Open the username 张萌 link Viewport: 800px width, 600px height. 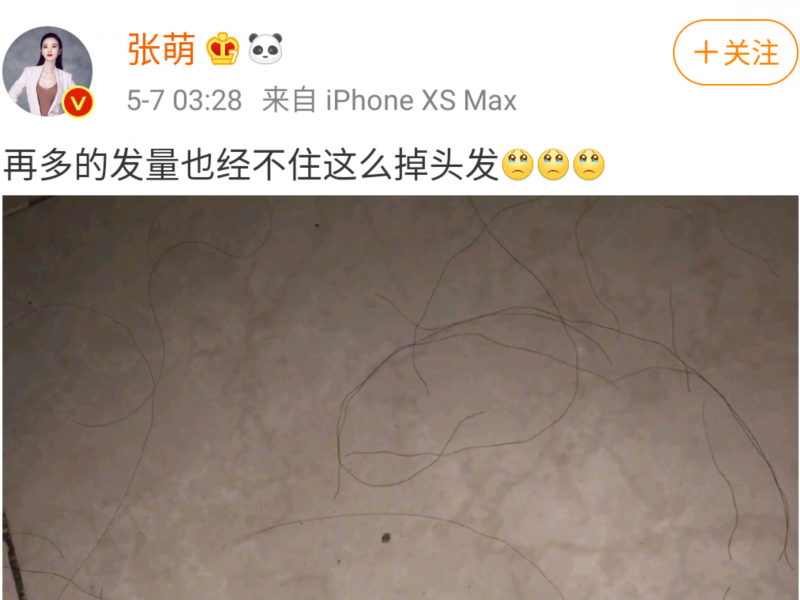(161, 50)
